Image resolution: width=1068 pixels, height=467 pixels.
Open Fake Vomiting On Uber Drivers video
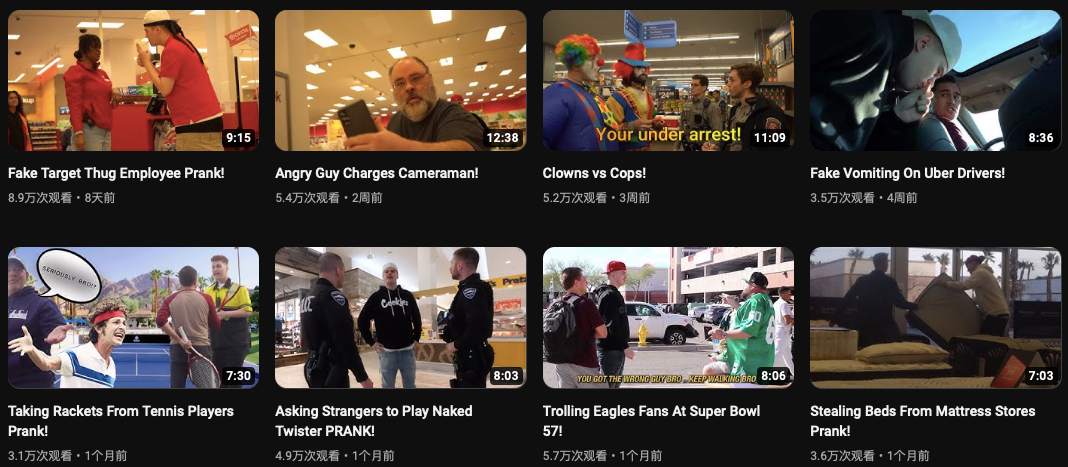click(x=935, y=80)
